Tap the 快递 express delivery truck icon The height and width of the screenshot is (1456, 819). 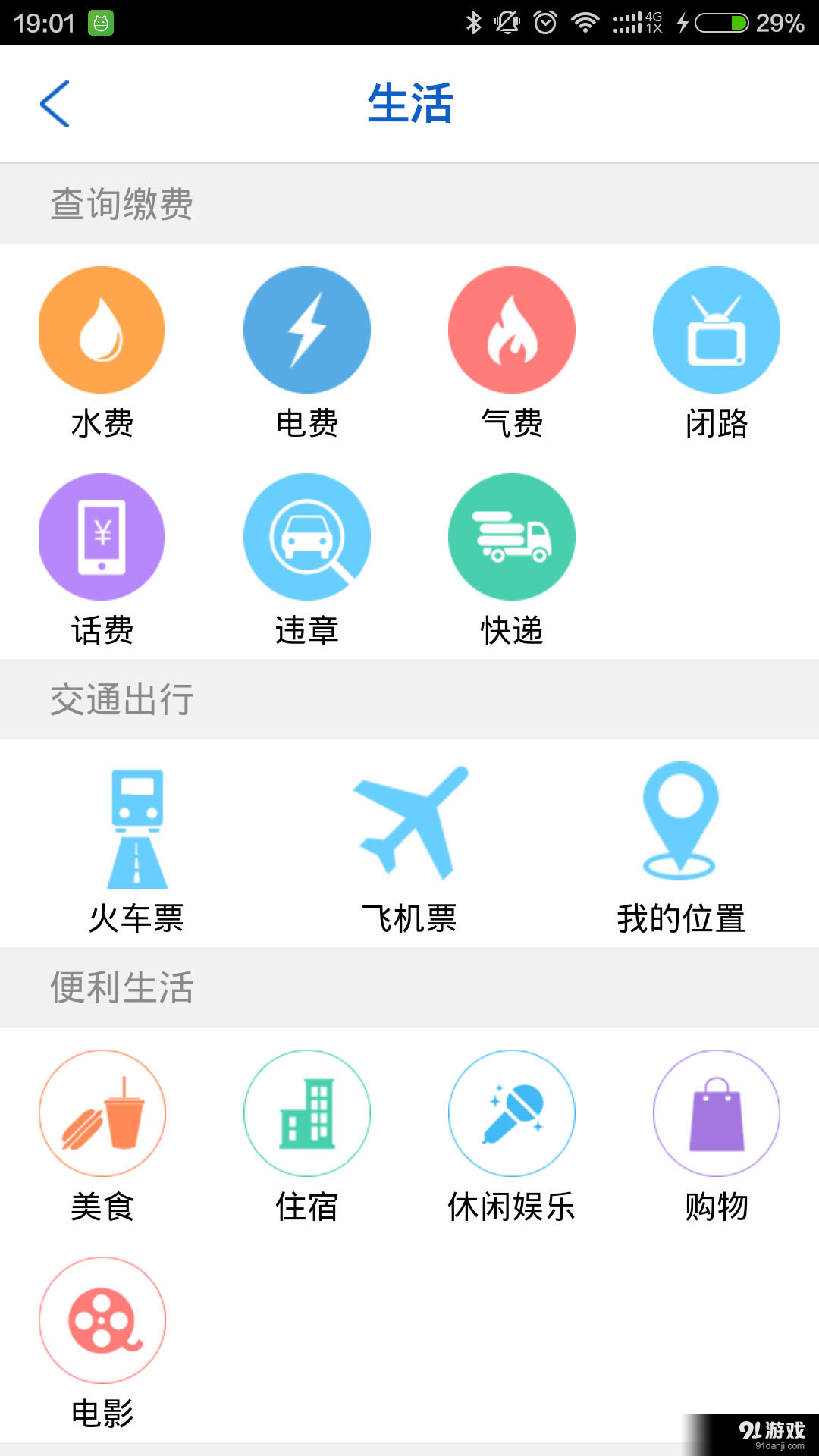pyautogui.click(x=512, y=536)
